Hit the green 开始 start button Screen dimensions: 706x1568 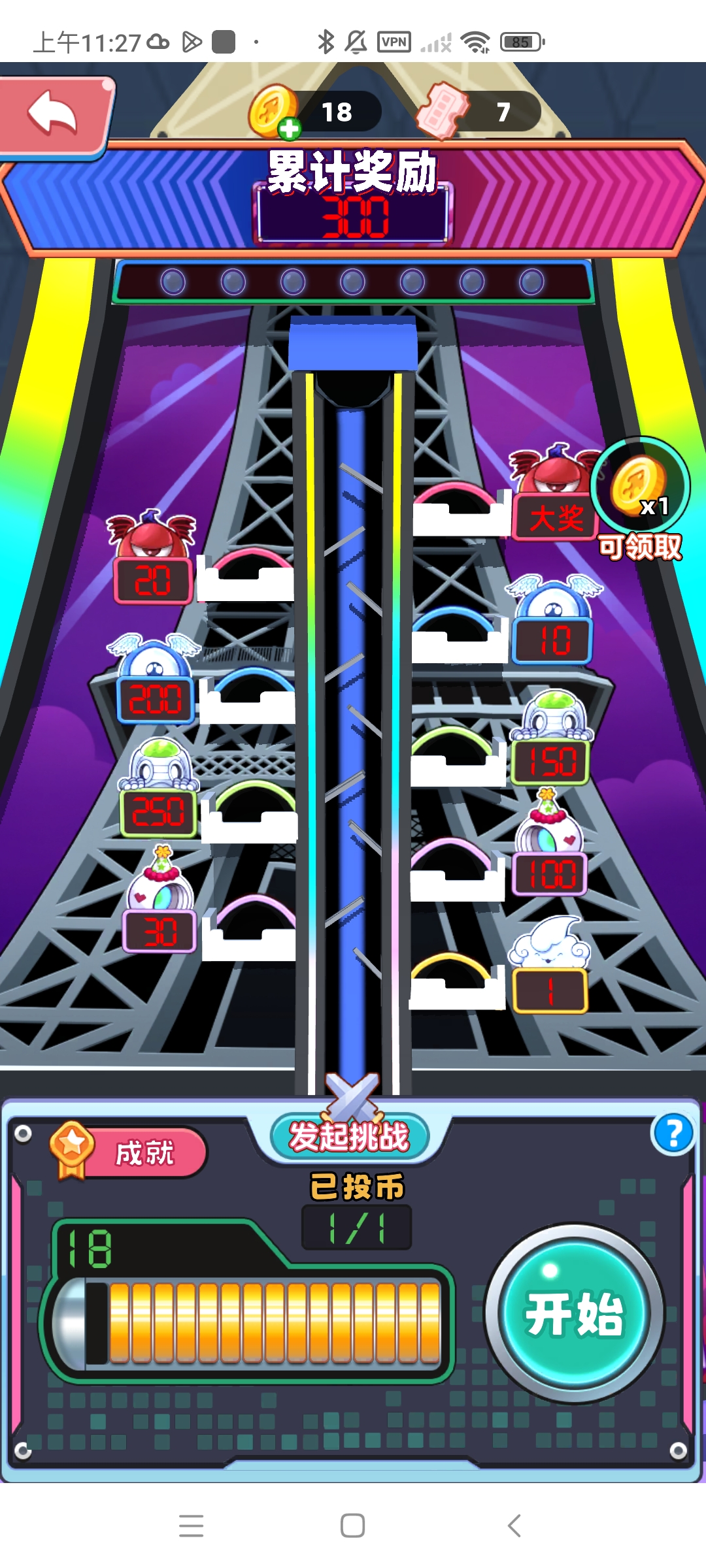[574, 1313]
